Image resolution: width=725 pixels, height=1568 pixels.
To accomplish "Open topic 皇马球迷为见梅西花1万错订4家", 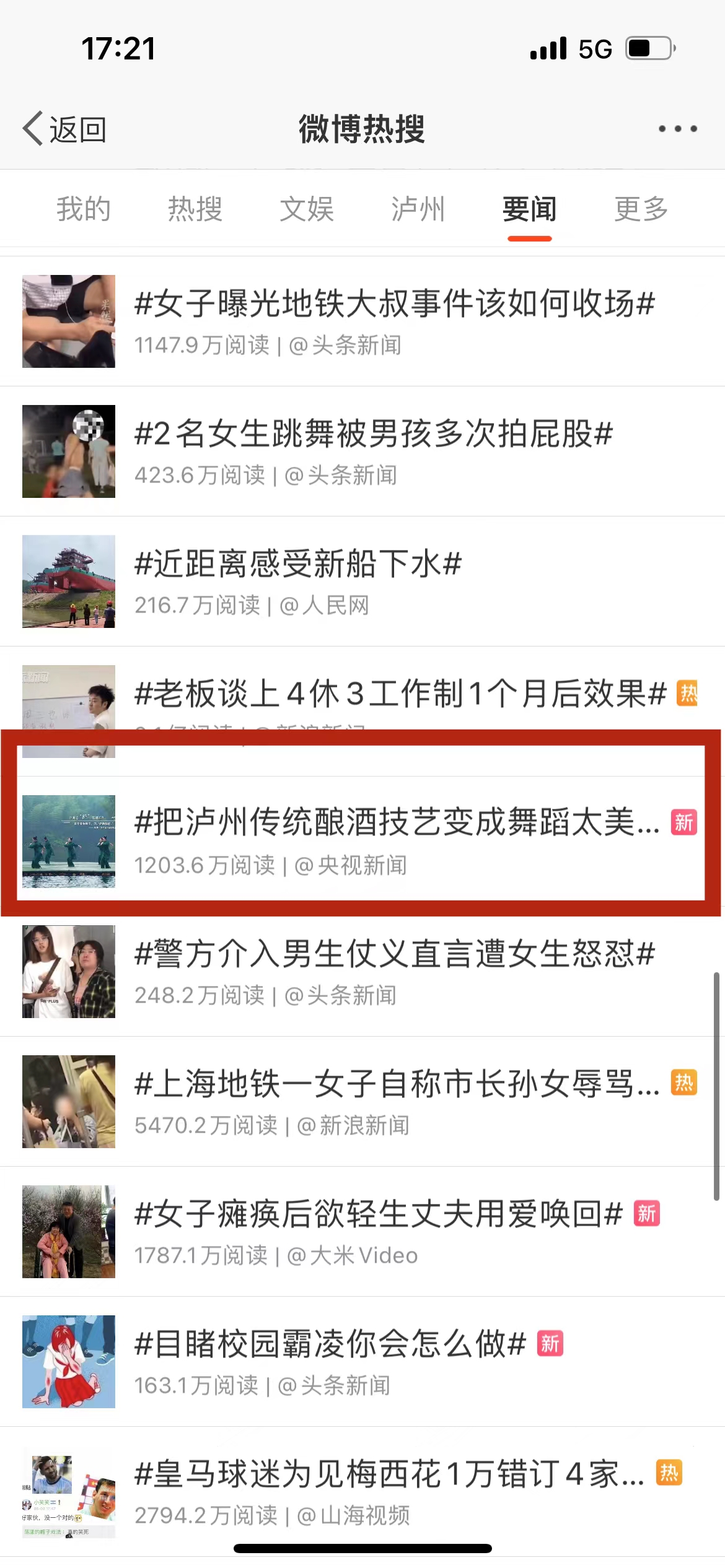I will pyautogui.click(x=389, y=1474).
